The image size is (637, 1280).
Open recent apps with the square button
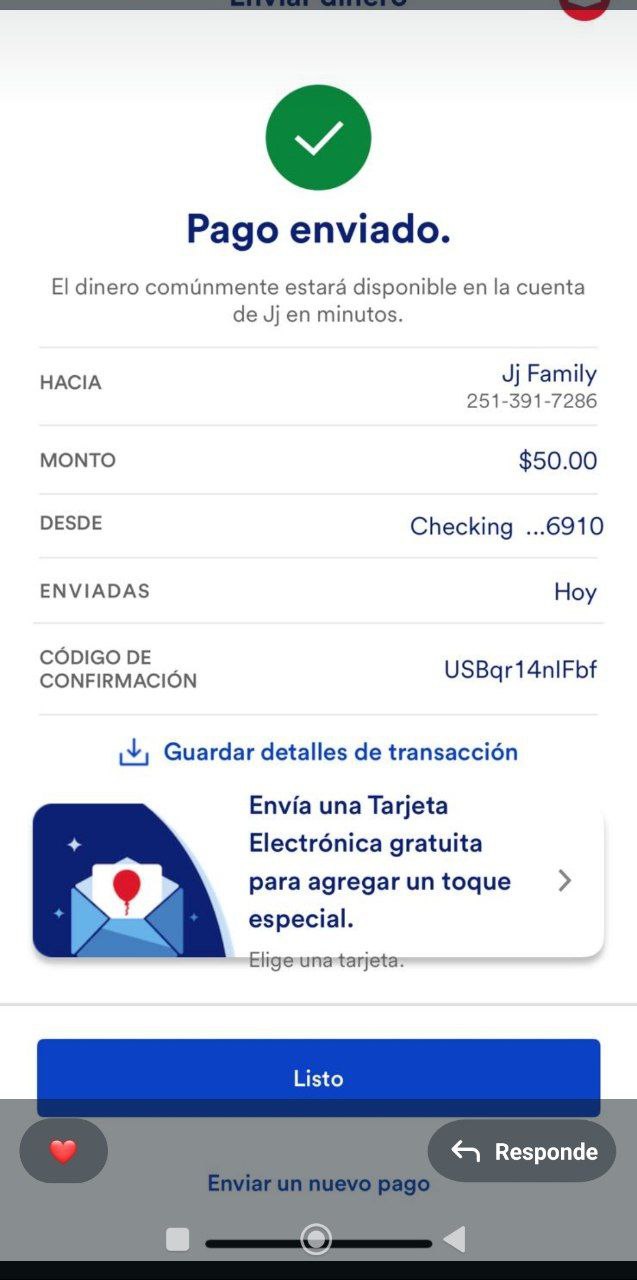click(x=178, y=1240)
